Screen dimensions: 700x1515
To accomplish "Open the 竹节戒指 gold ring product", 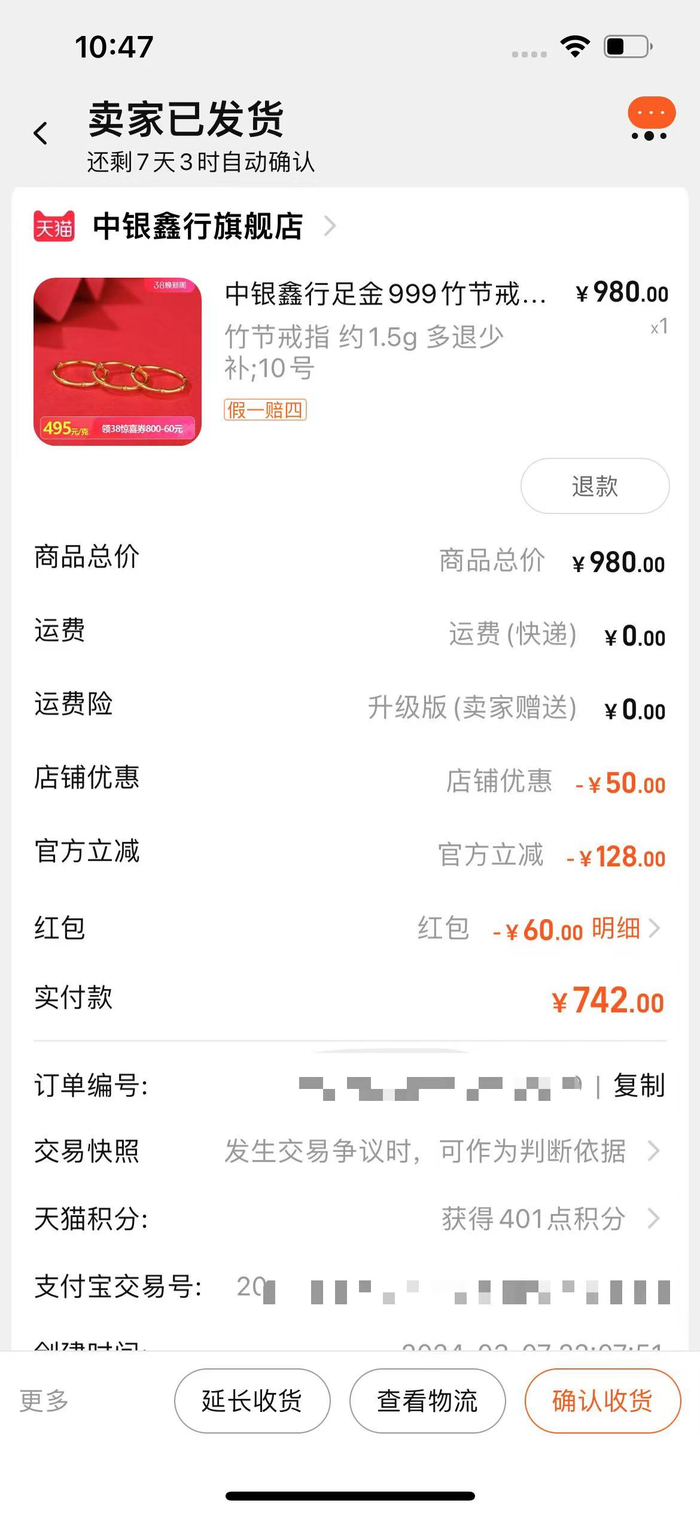I will tap(385, 294).
